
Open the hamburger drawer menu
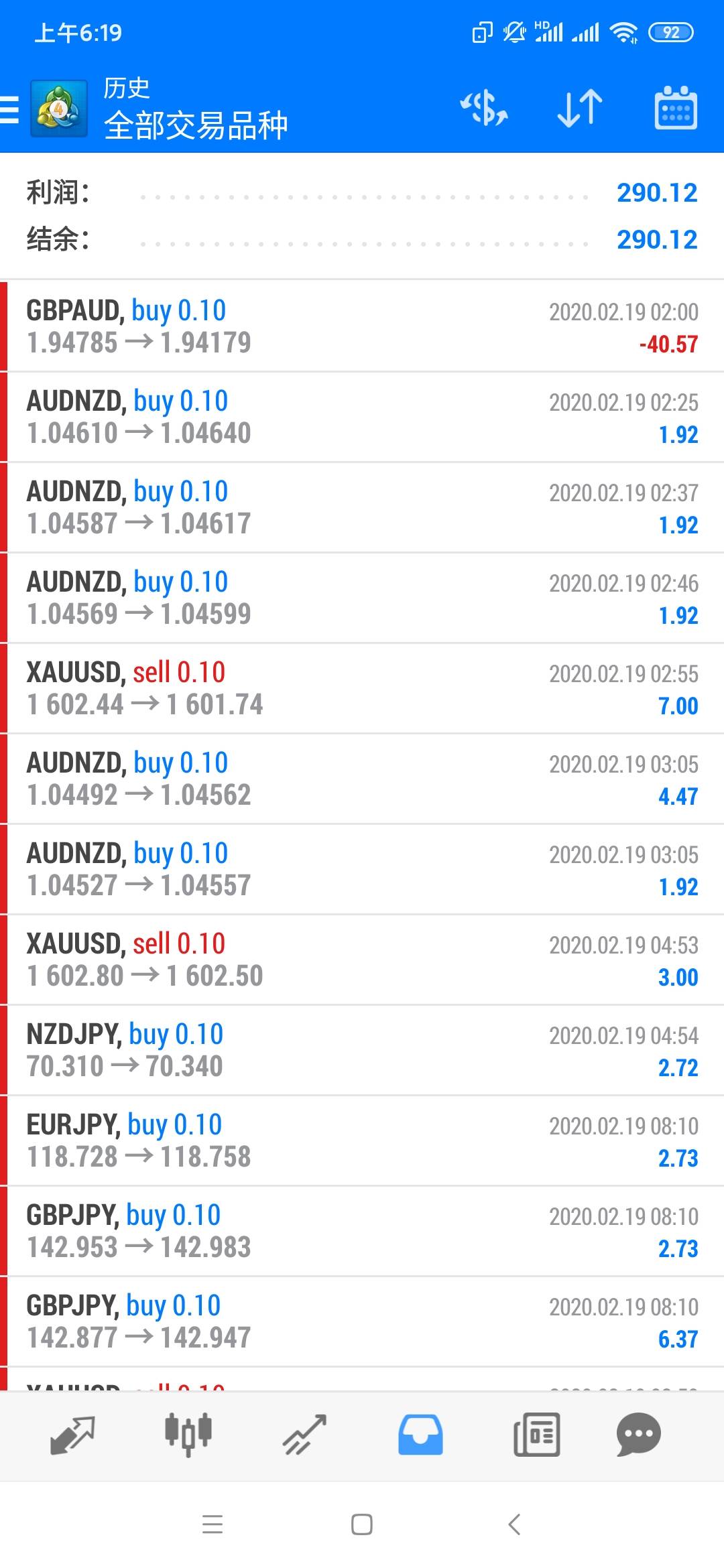coord(9,109)
